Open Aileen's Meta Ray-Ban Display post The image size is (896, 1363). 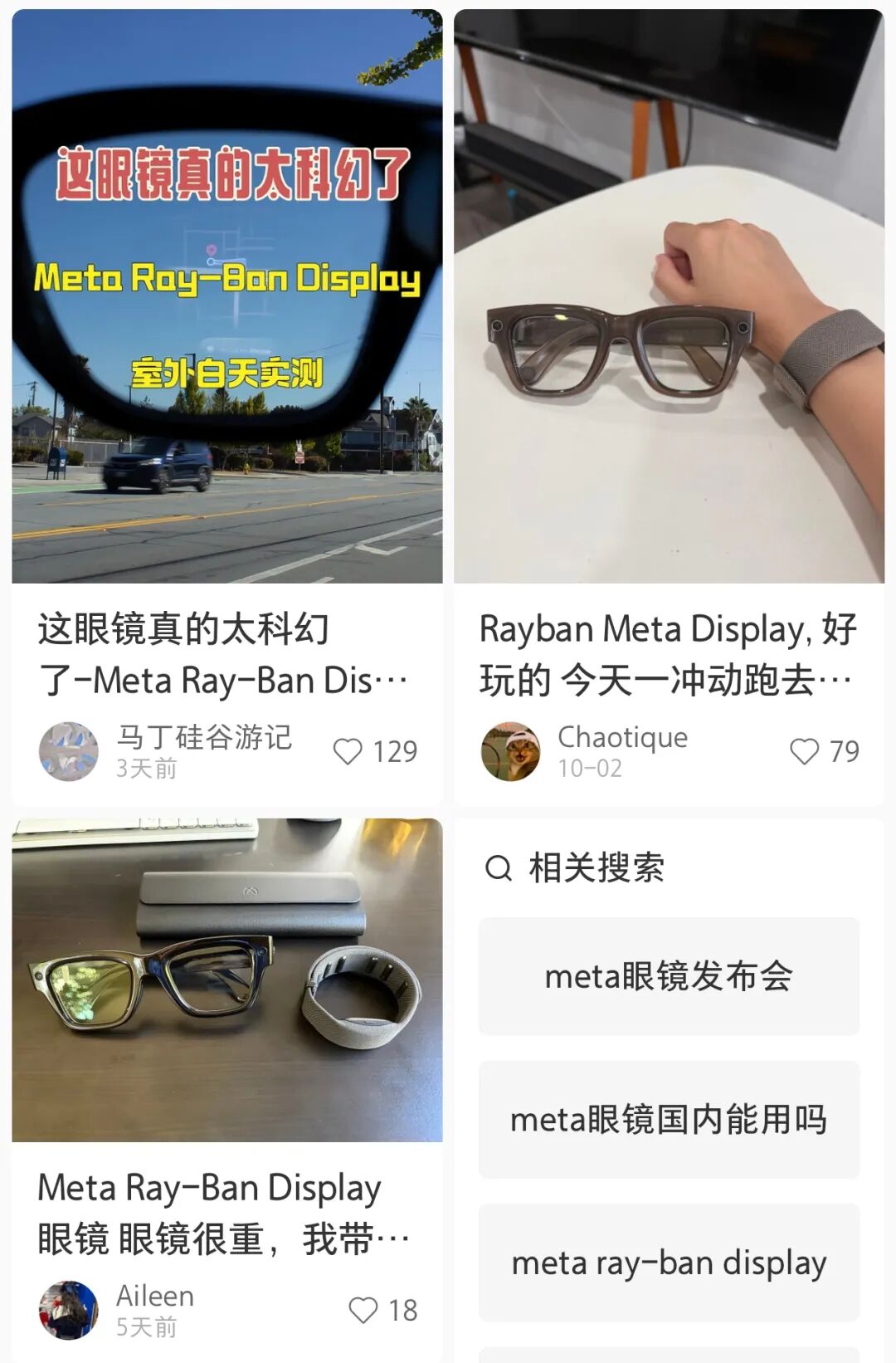[226, 980]
